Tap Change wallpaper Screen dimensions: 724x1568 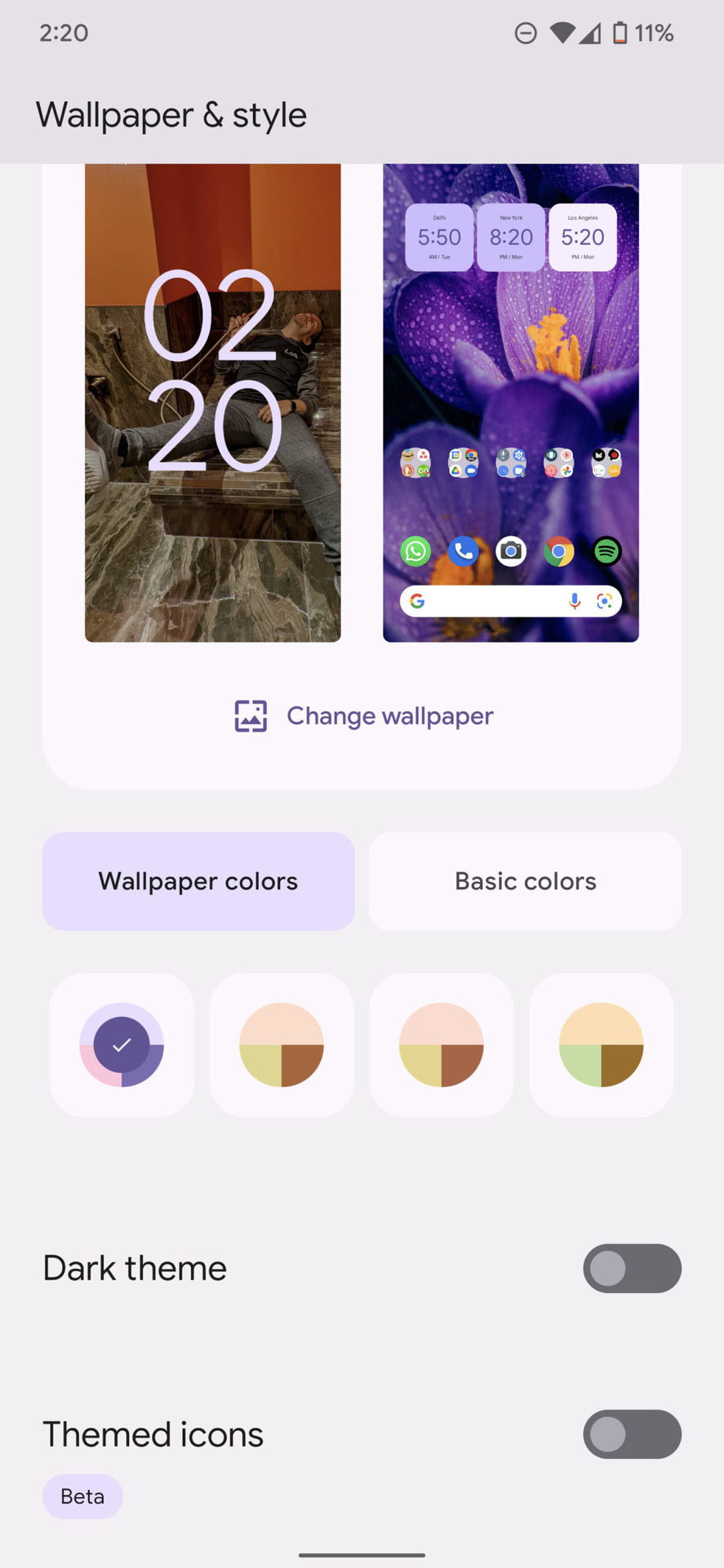[x=364, y=716]
